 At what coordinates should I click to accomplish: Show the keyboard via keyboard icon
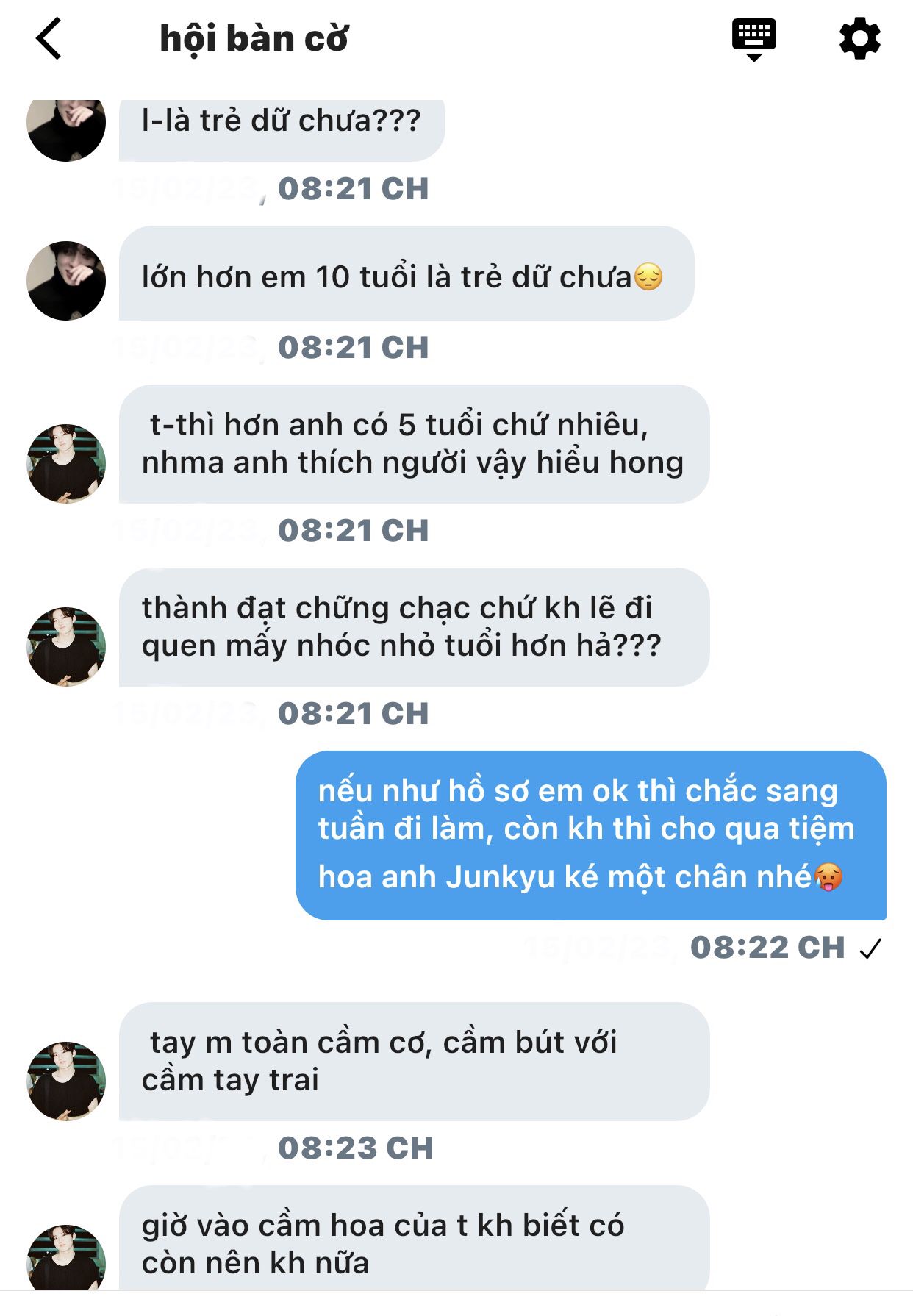point(753,39)
